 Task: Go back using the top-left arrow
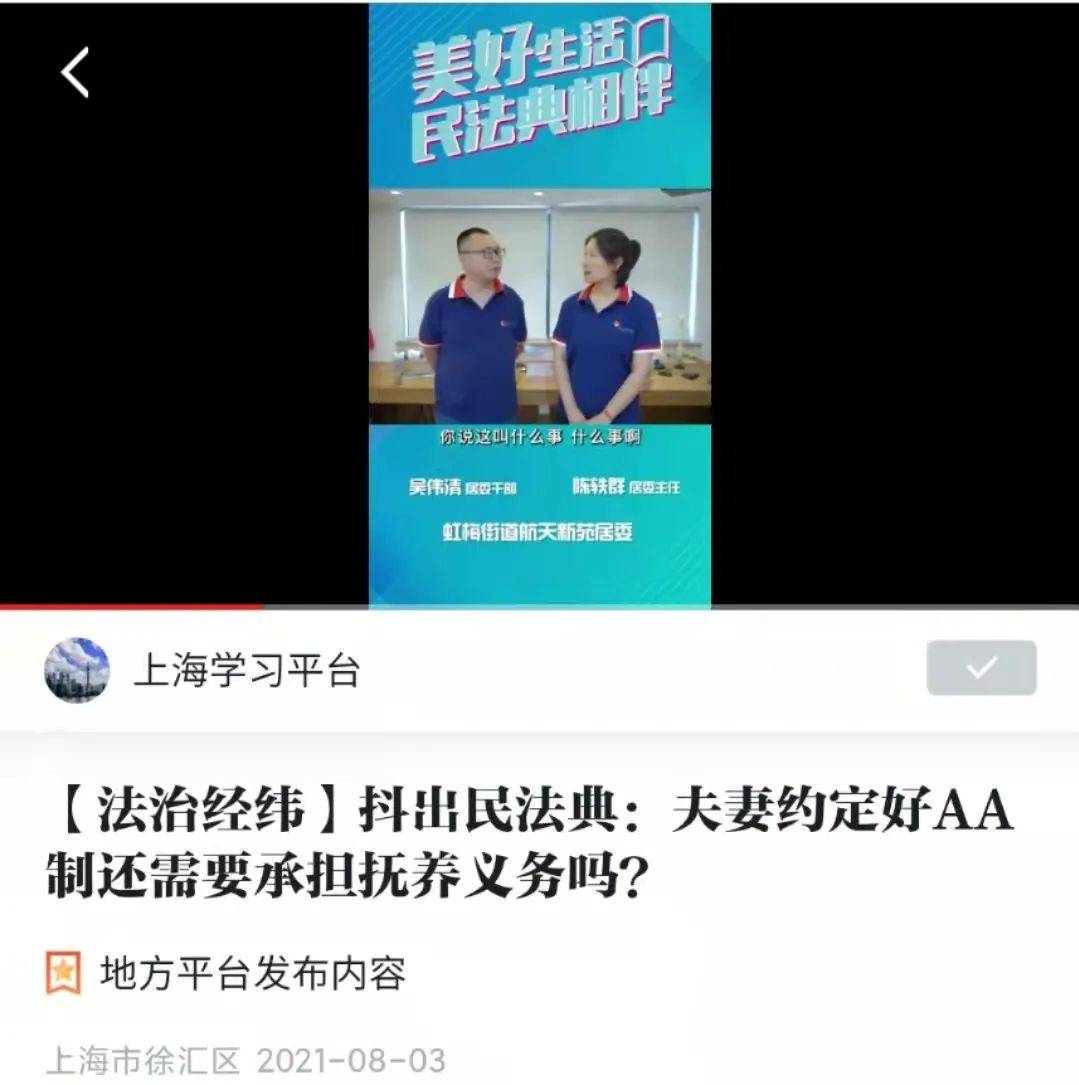75,72
